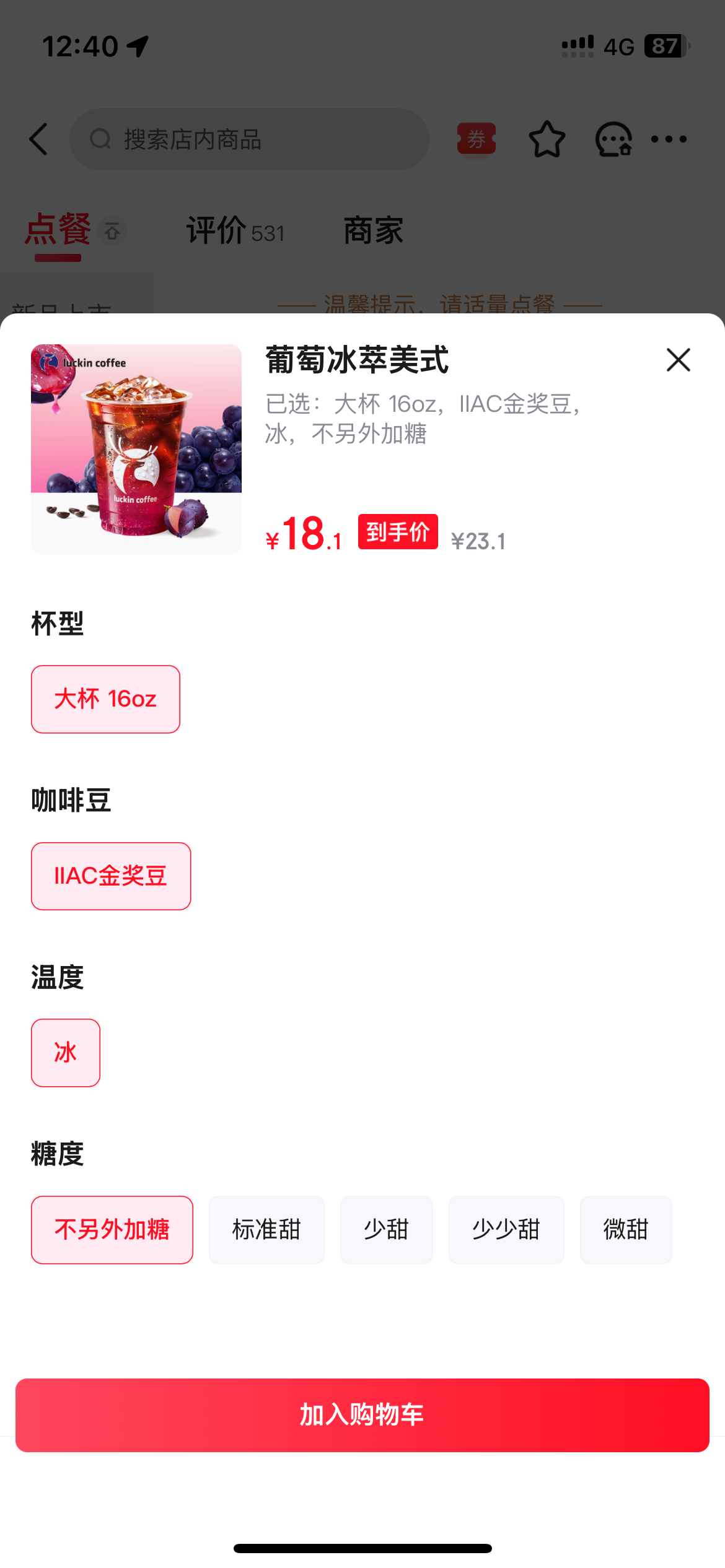Add the grape americano to cart
This screenshot has width=725, height=1568.
[362, 1415]
